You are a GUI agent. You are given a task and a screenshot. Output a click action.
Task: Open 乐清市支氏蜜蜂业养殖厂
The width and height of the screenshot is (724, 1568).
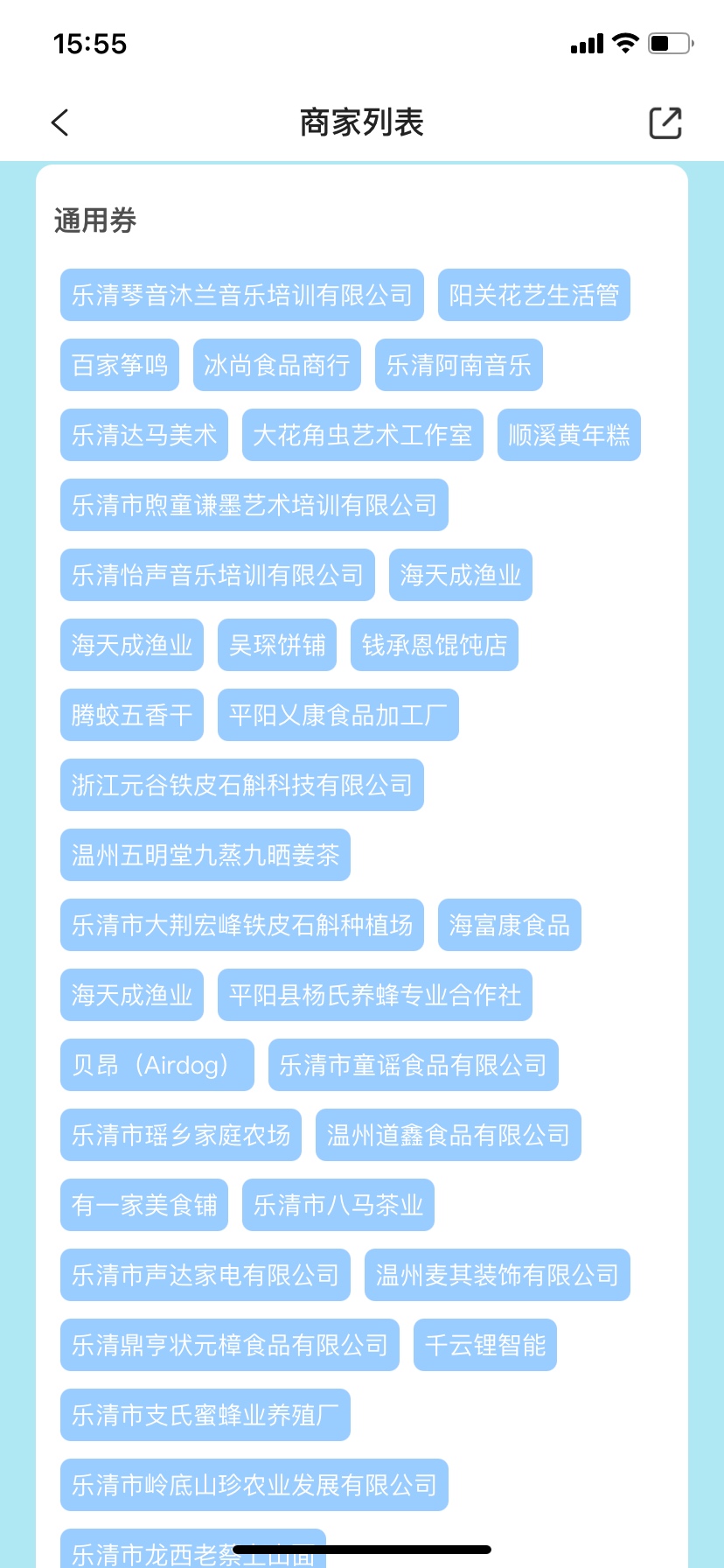pyautogui.click(x=205, y=1415)
